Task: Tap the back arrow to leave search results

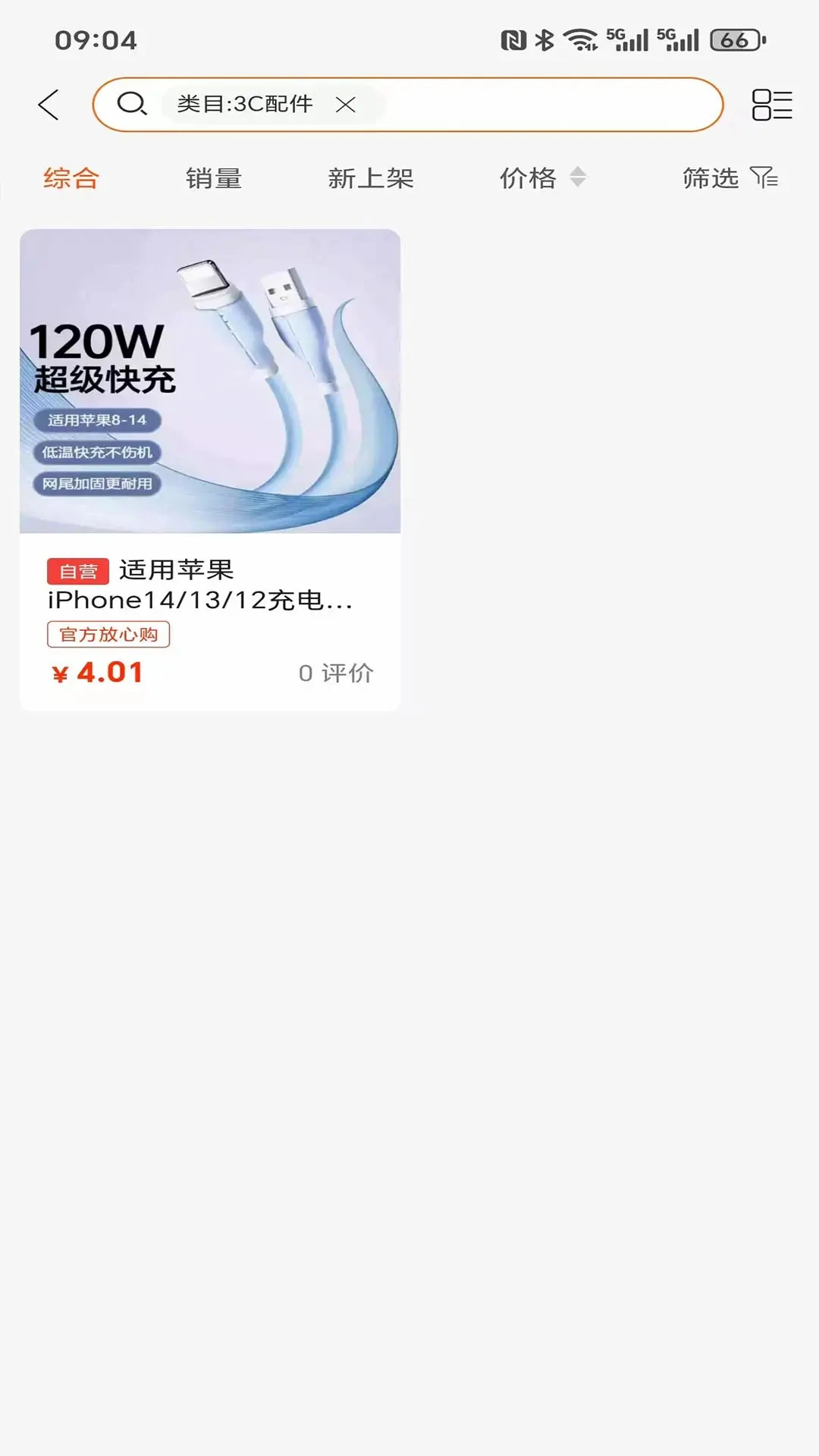Action: (x=49, y=105)
